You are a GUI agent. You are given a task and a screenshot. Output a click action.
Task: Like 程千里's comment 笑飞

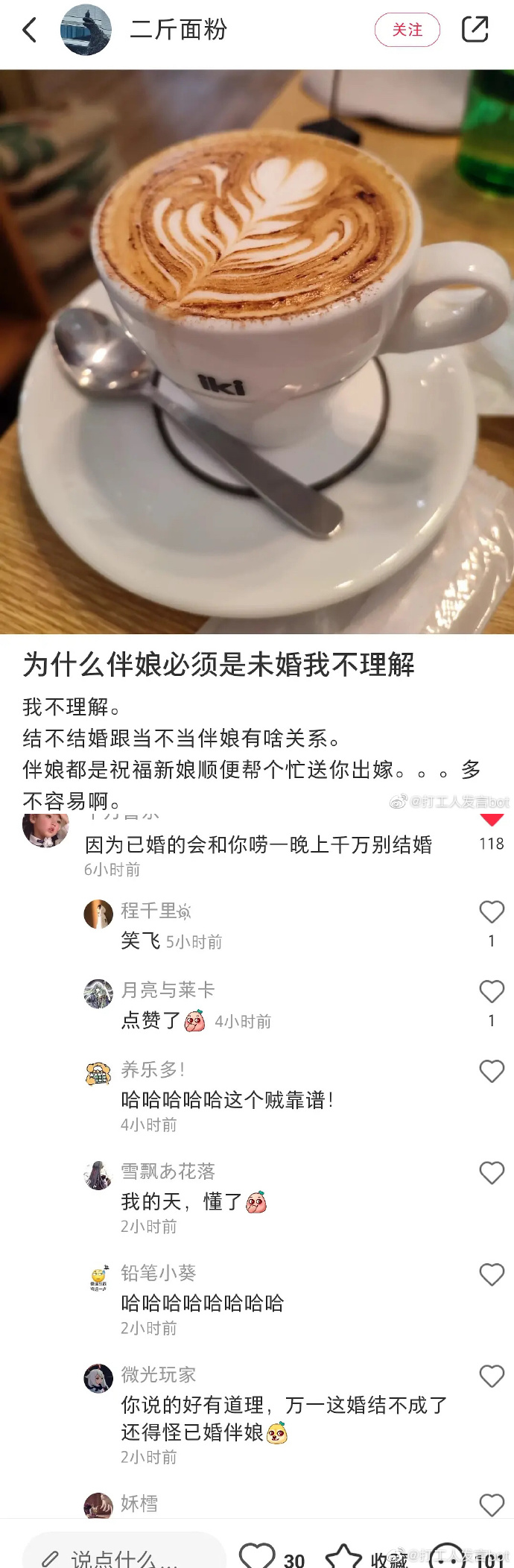pos(492,912)
